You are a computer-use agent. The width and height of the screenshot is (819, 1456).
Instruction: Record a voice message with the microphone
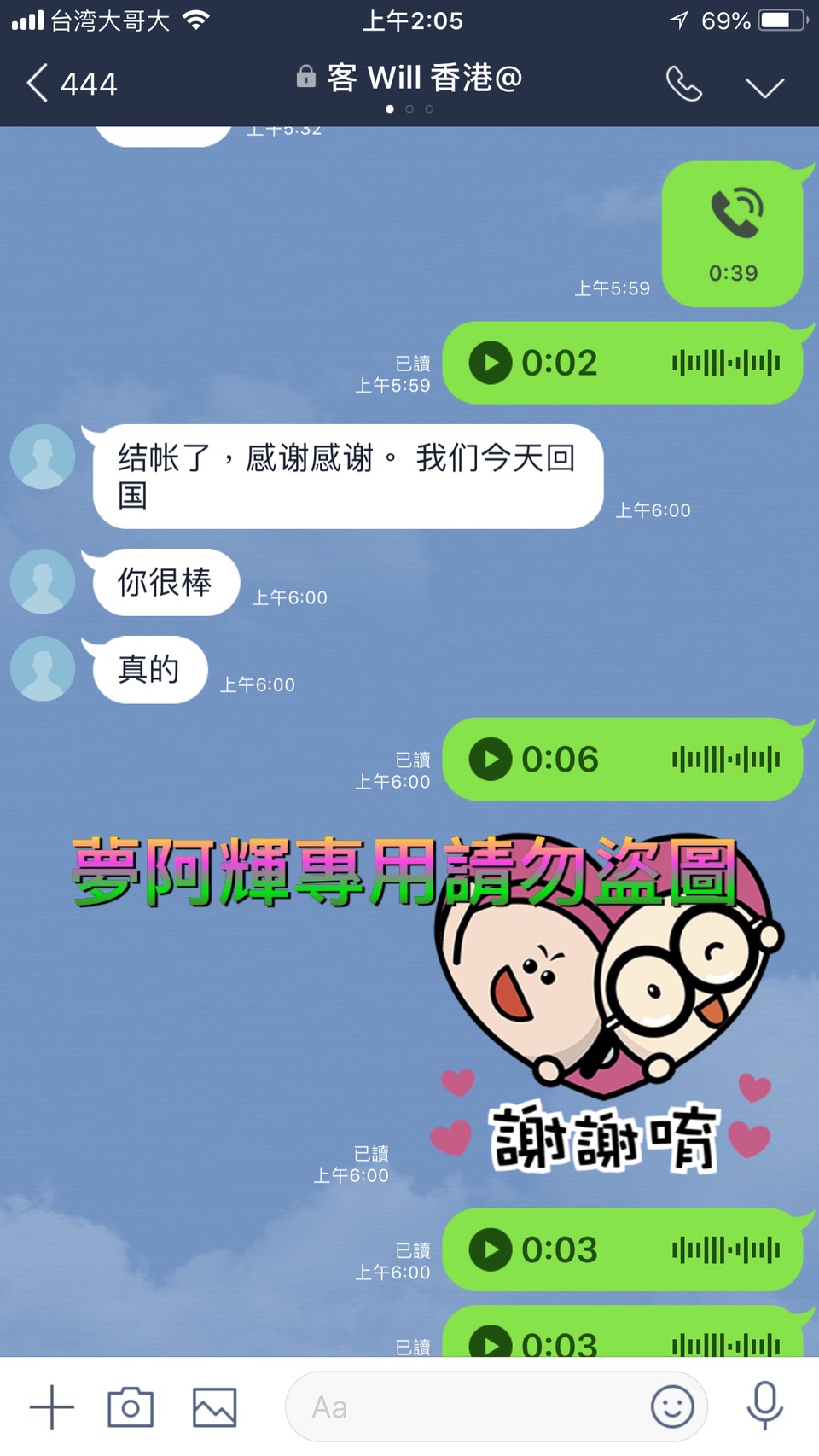pyautogui.click(x=764, y=1406)
